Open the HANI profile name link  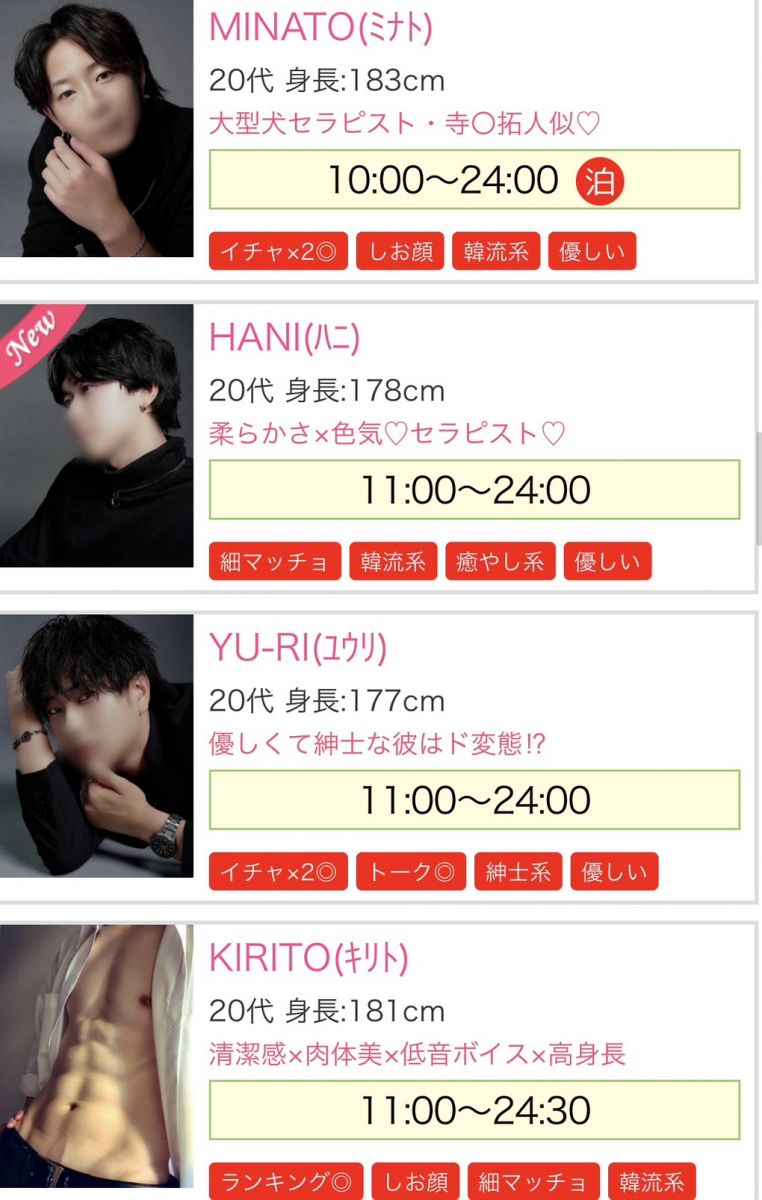tap(284, 338)
